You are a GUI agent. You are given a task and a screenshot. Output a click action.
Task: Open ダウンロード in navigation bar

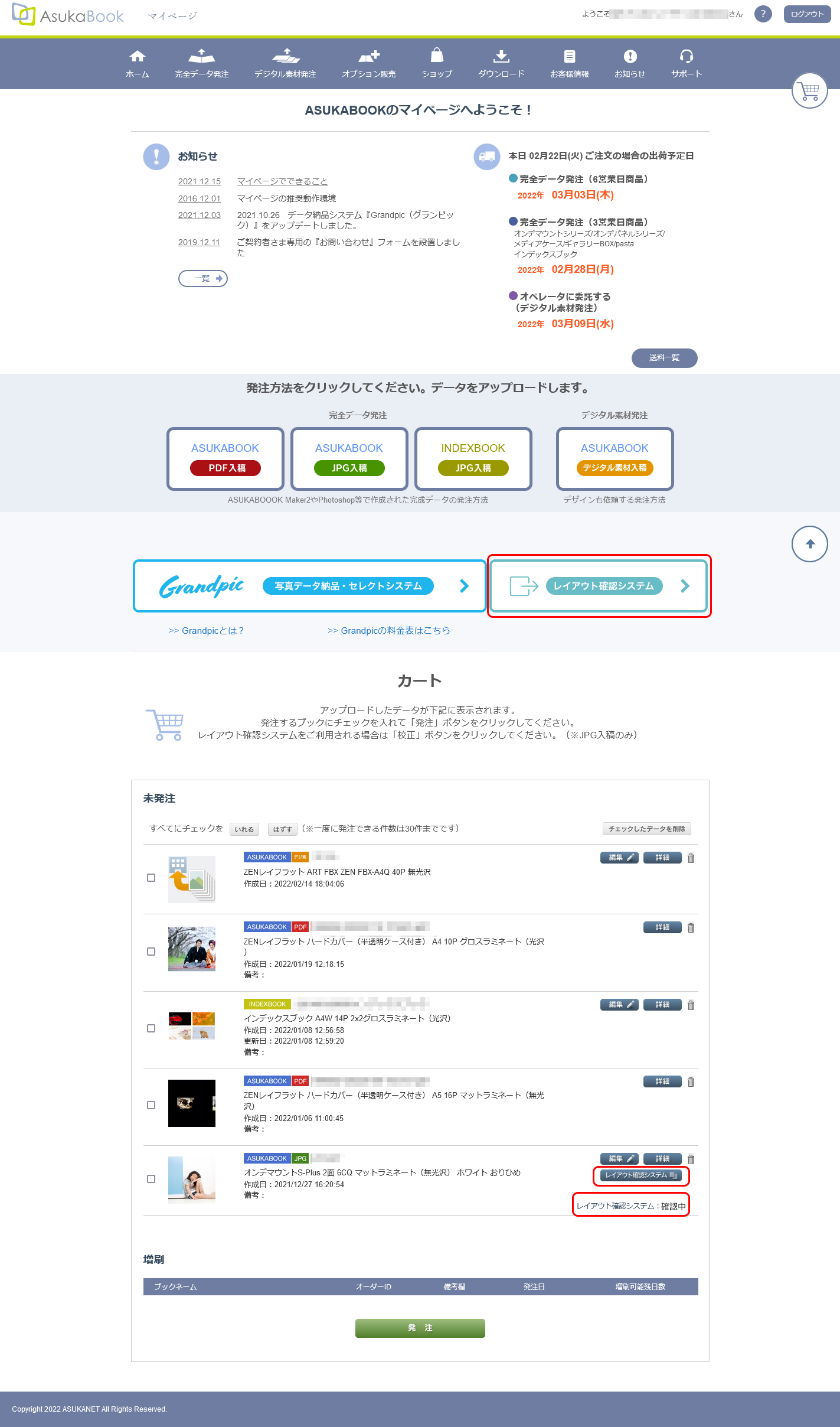501,63
